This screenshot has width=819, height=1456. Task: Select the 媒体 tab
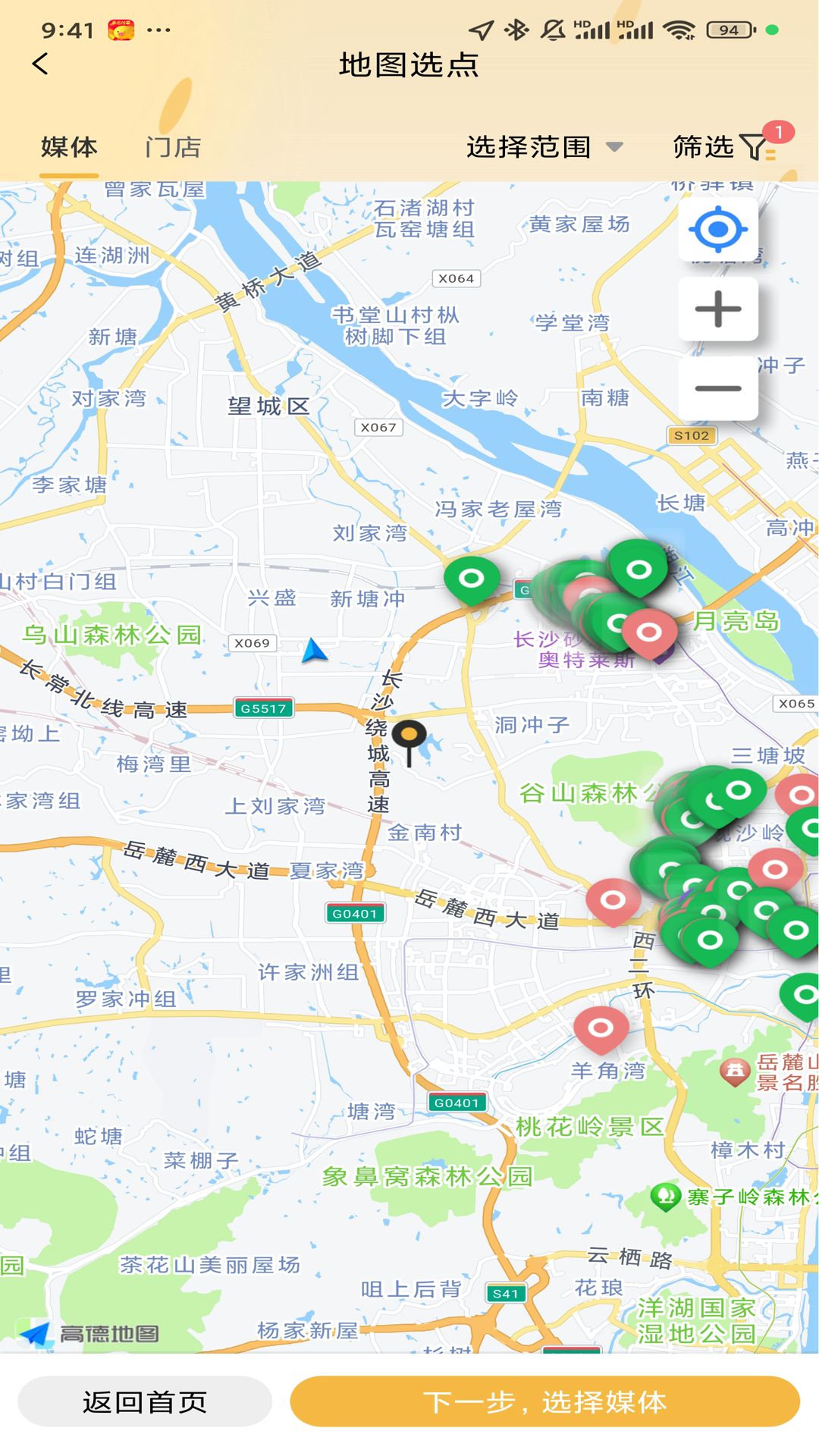(69, 147)
